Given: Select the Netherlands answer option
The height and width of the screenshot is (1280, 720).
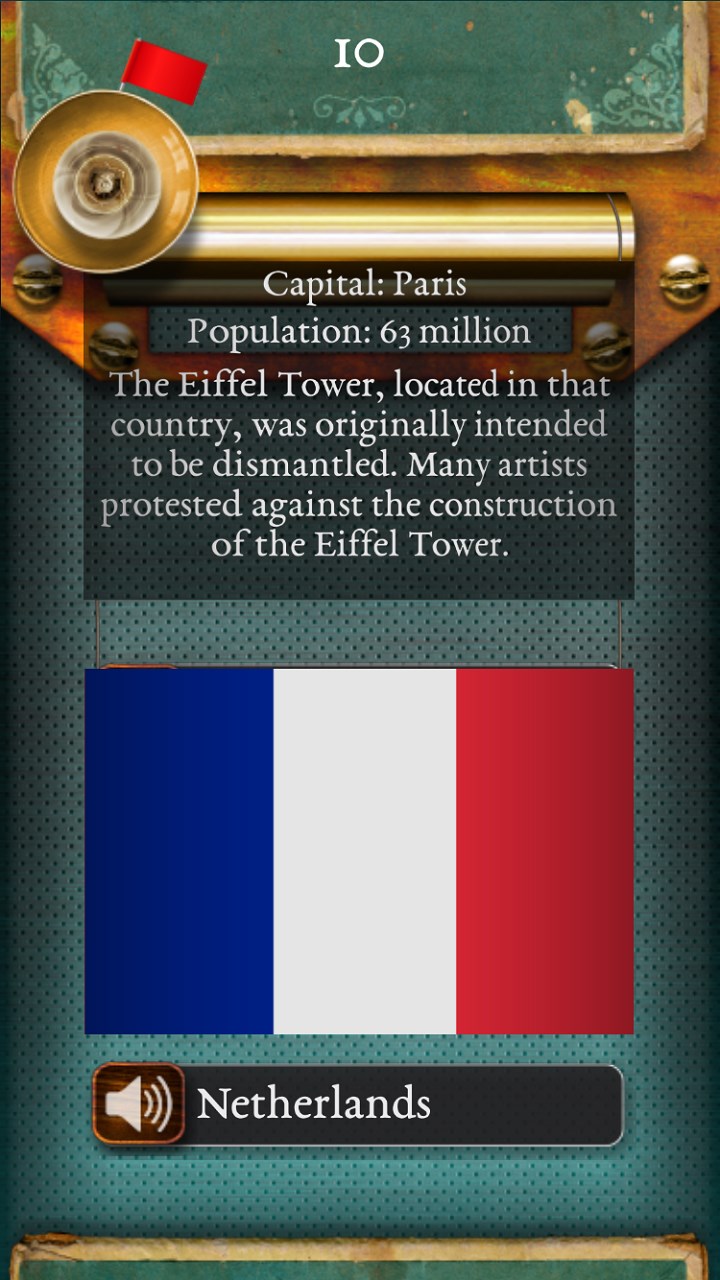Looking at the screenshot, I should click(x=400, y=1104).
